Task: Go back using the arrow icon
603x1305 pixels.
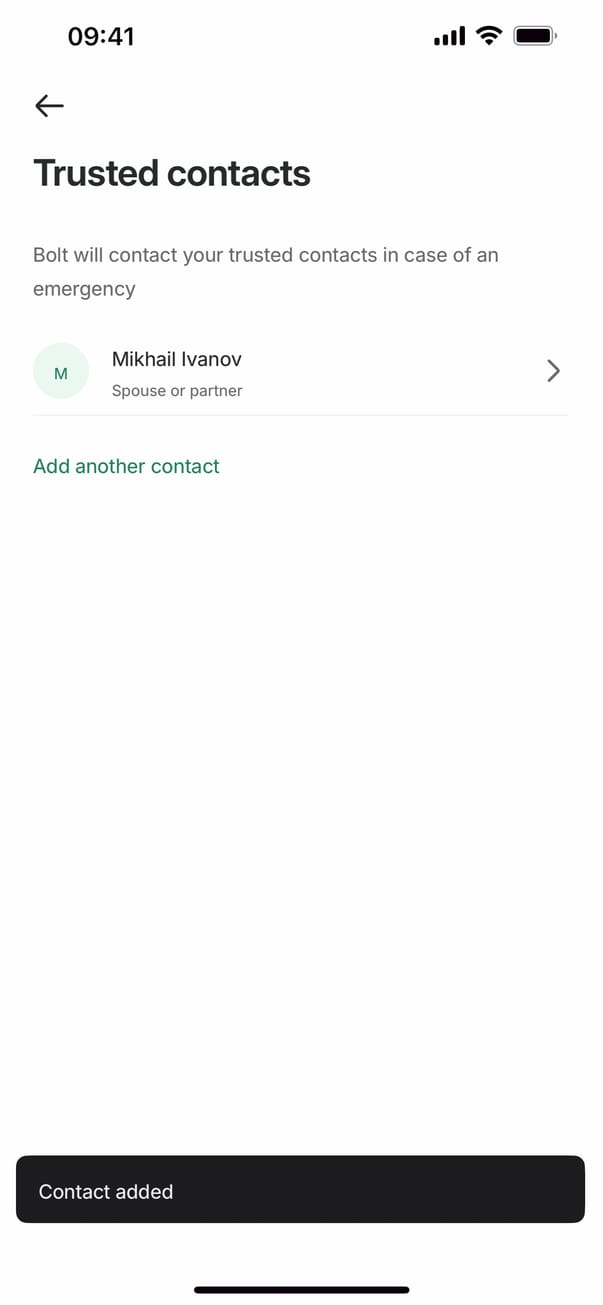Action: coord(49,106)
